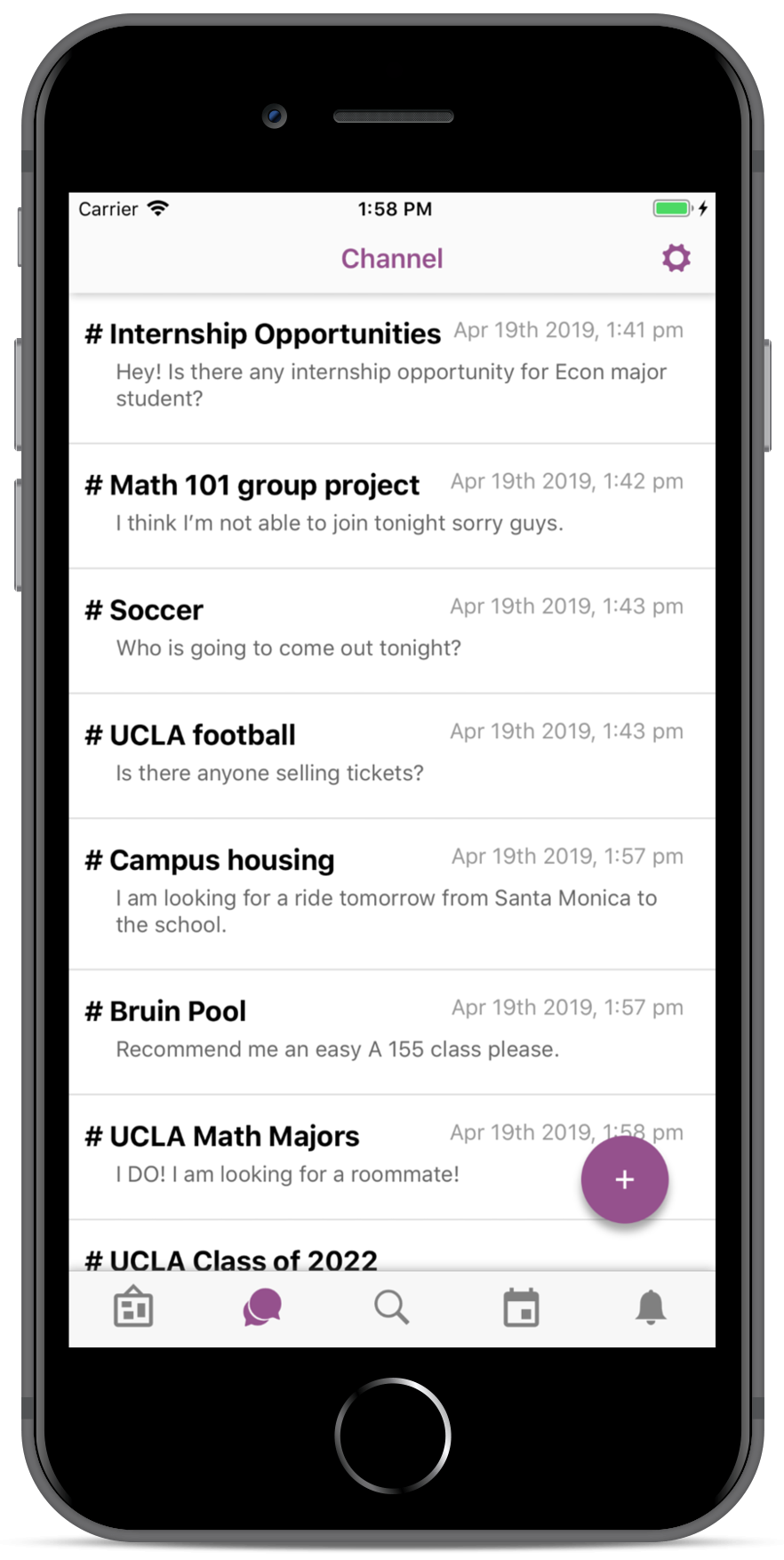Open the Campus housing channel
This screenshot has height=1560, width=784.
[391, 892]
